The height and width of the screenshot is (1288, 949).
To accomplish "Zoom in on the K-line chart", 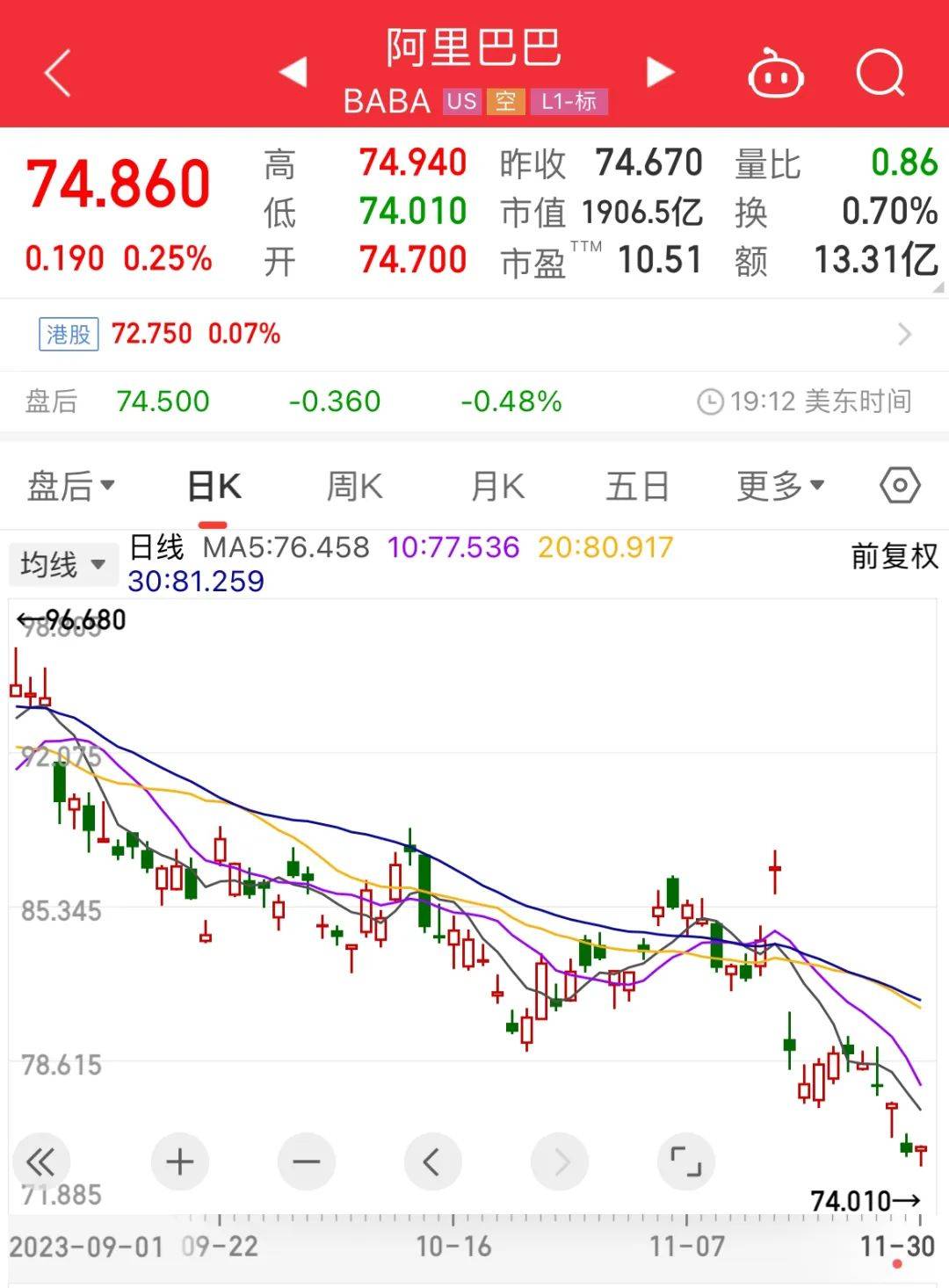I will [x=179, y=1162].
